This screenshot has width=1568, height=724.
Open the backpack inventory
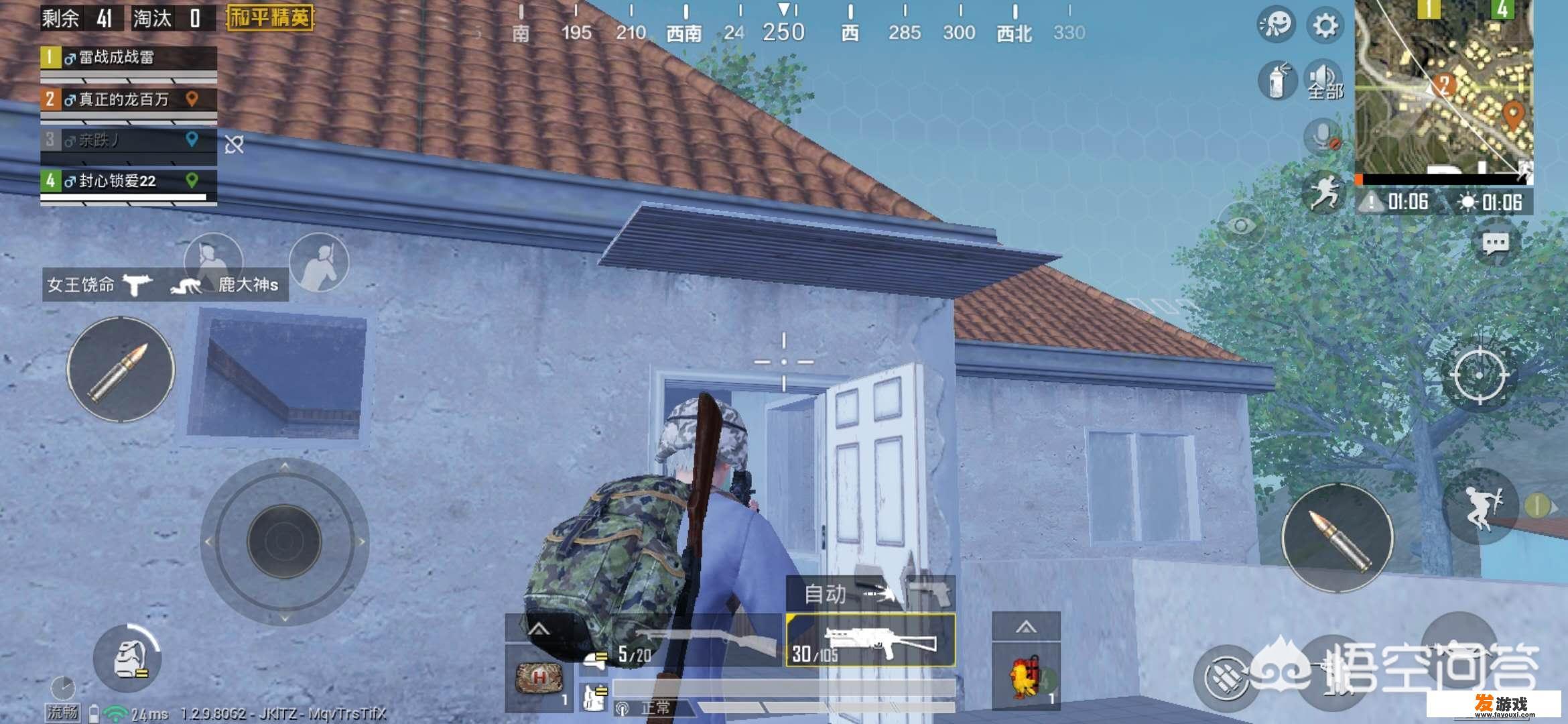pos(127,660)
